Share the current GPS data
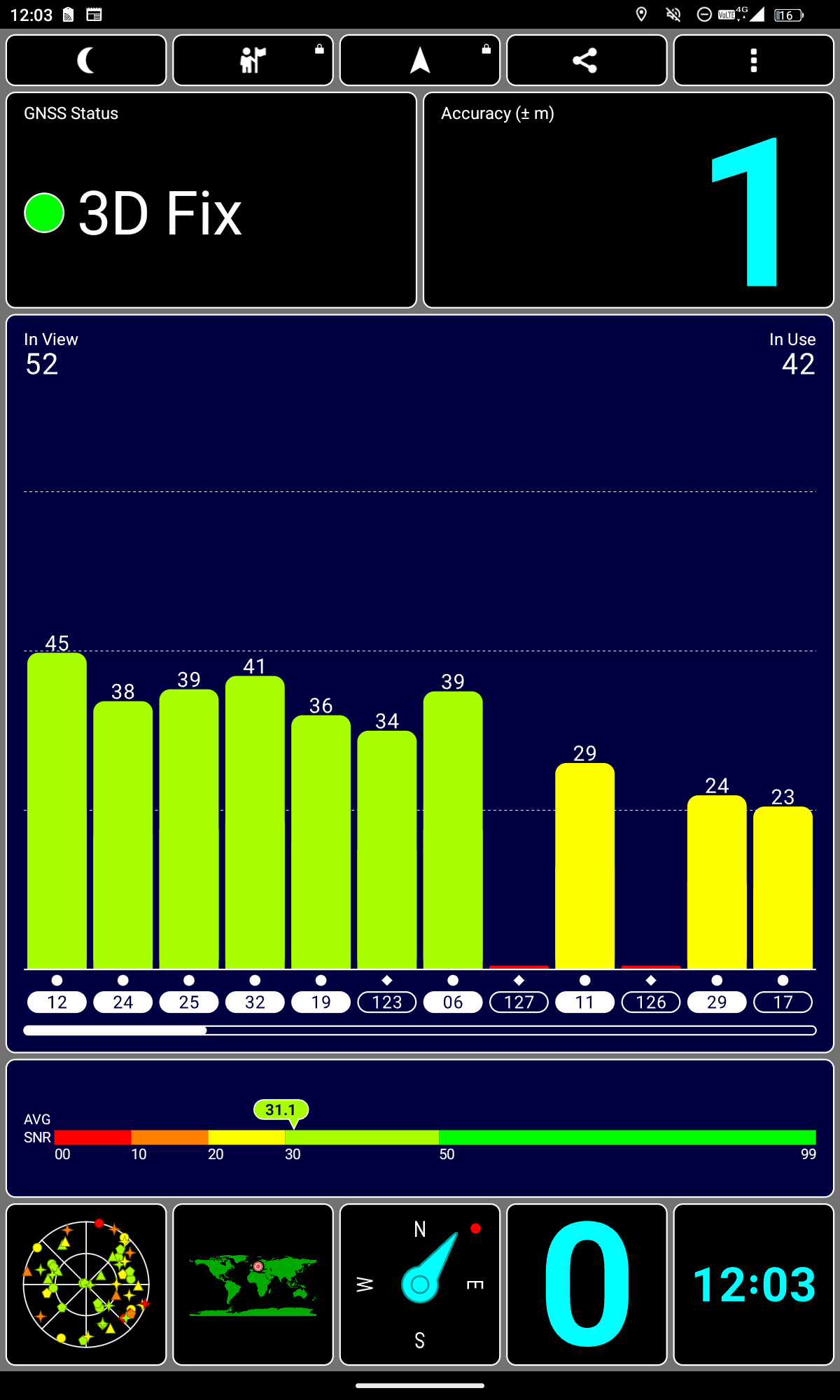 coord(587,60)
